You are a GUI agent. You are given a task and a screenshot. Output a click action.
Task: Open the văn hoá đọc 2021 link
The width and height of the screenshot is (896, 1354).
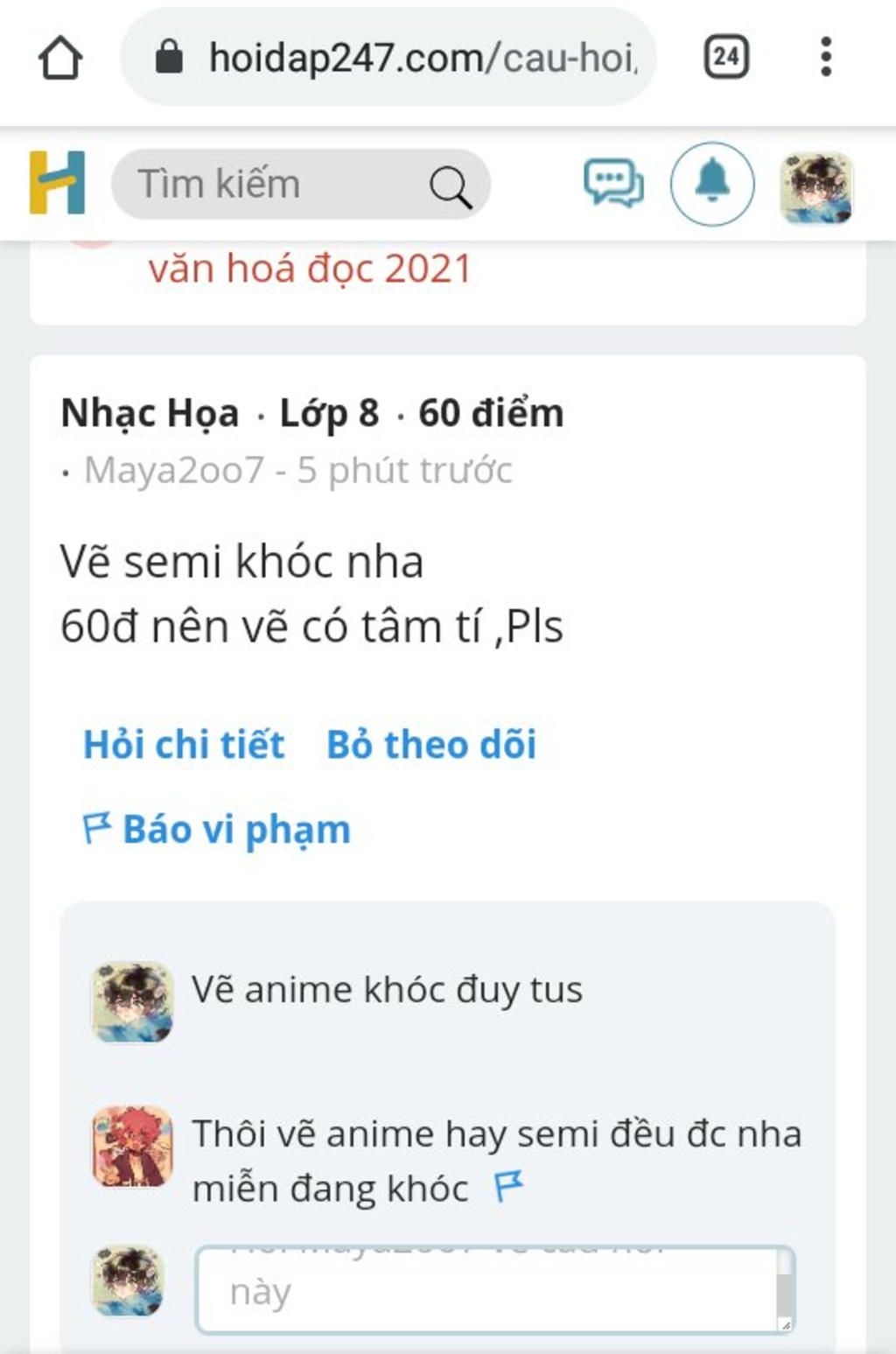pos(310,269)
